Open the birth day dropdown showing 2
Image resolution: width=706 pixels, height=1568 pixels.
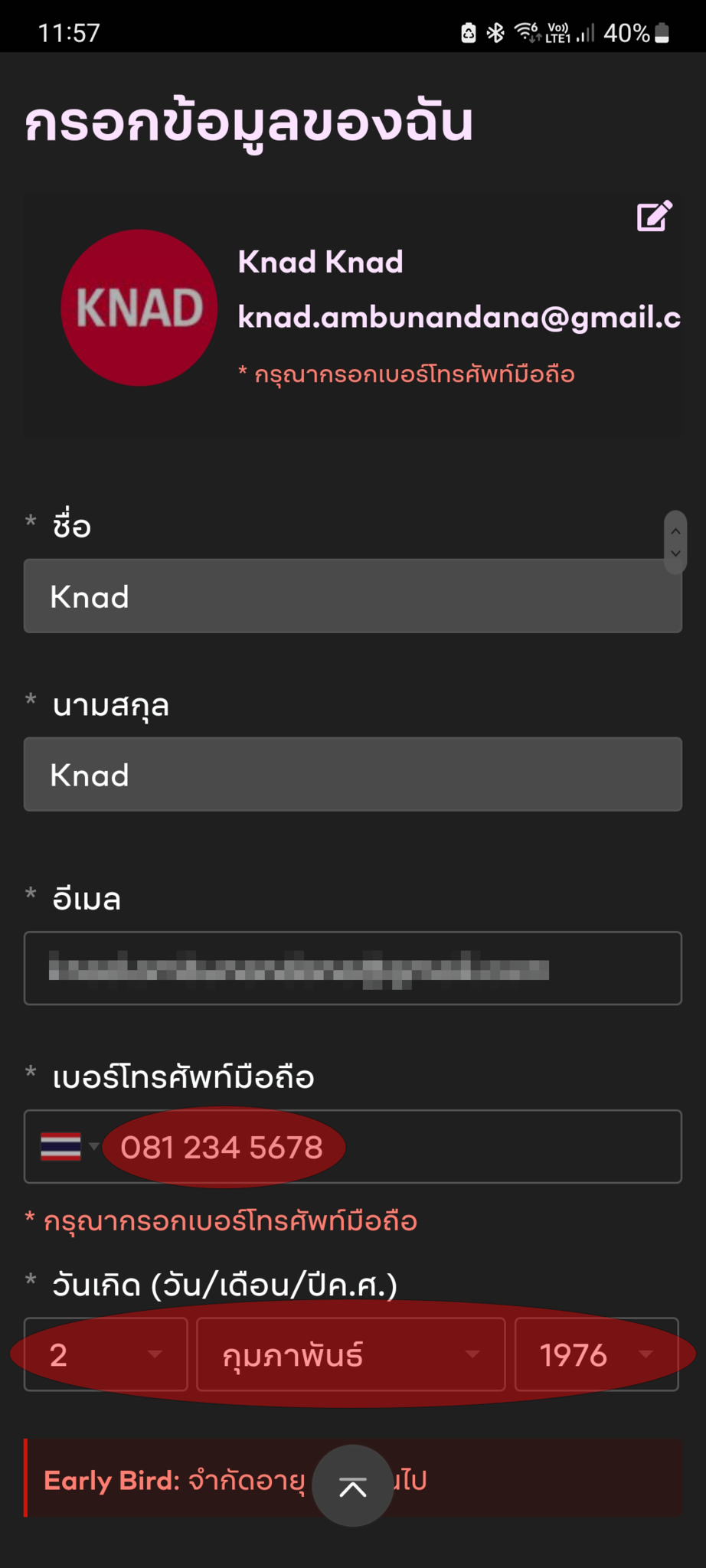click(x=106, y=1354)
